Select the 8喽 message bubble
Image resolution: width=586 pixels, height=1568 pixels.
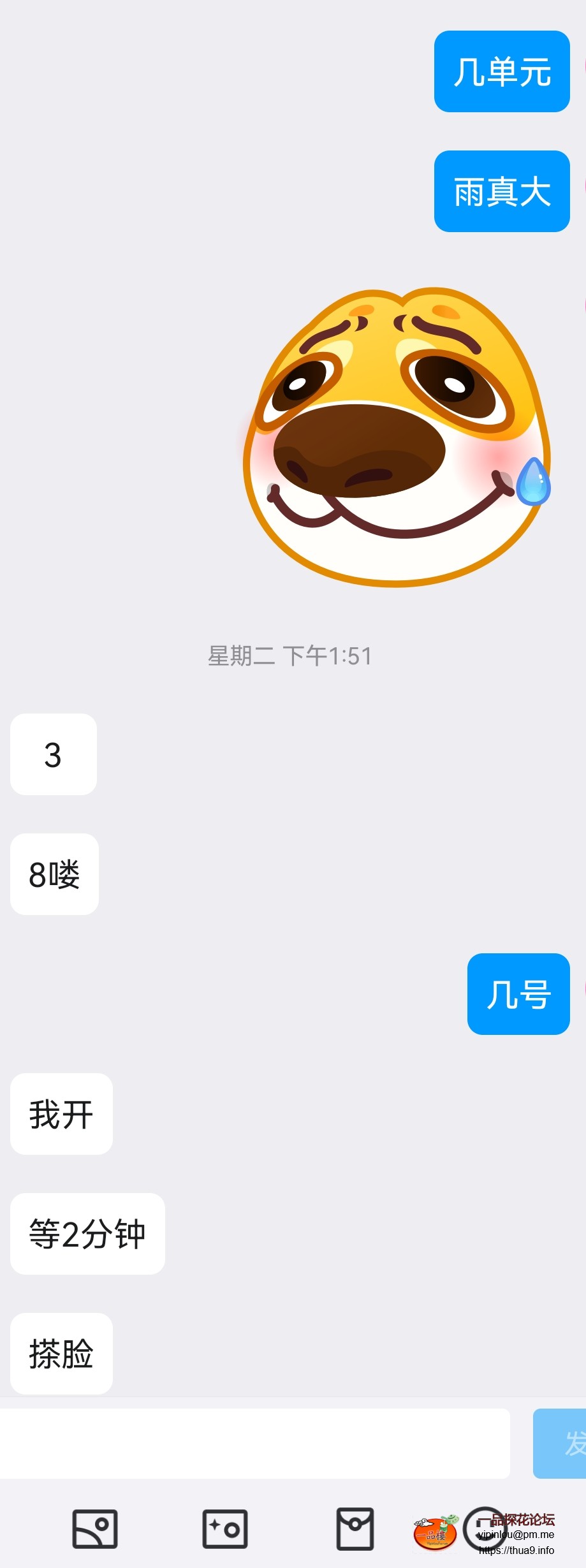pyautogui.click(x=54, y=875)
